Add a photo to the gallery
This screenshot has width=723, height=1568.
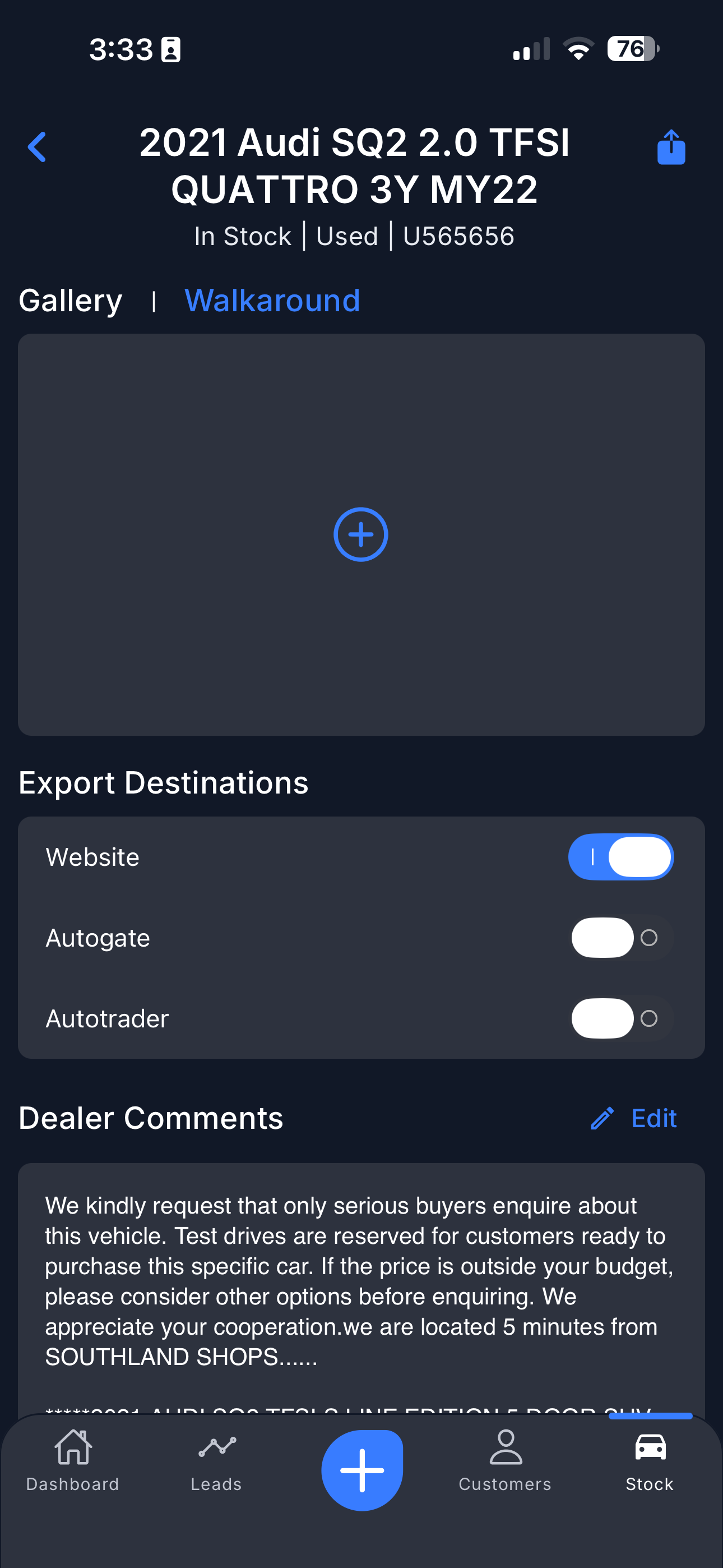361,534
